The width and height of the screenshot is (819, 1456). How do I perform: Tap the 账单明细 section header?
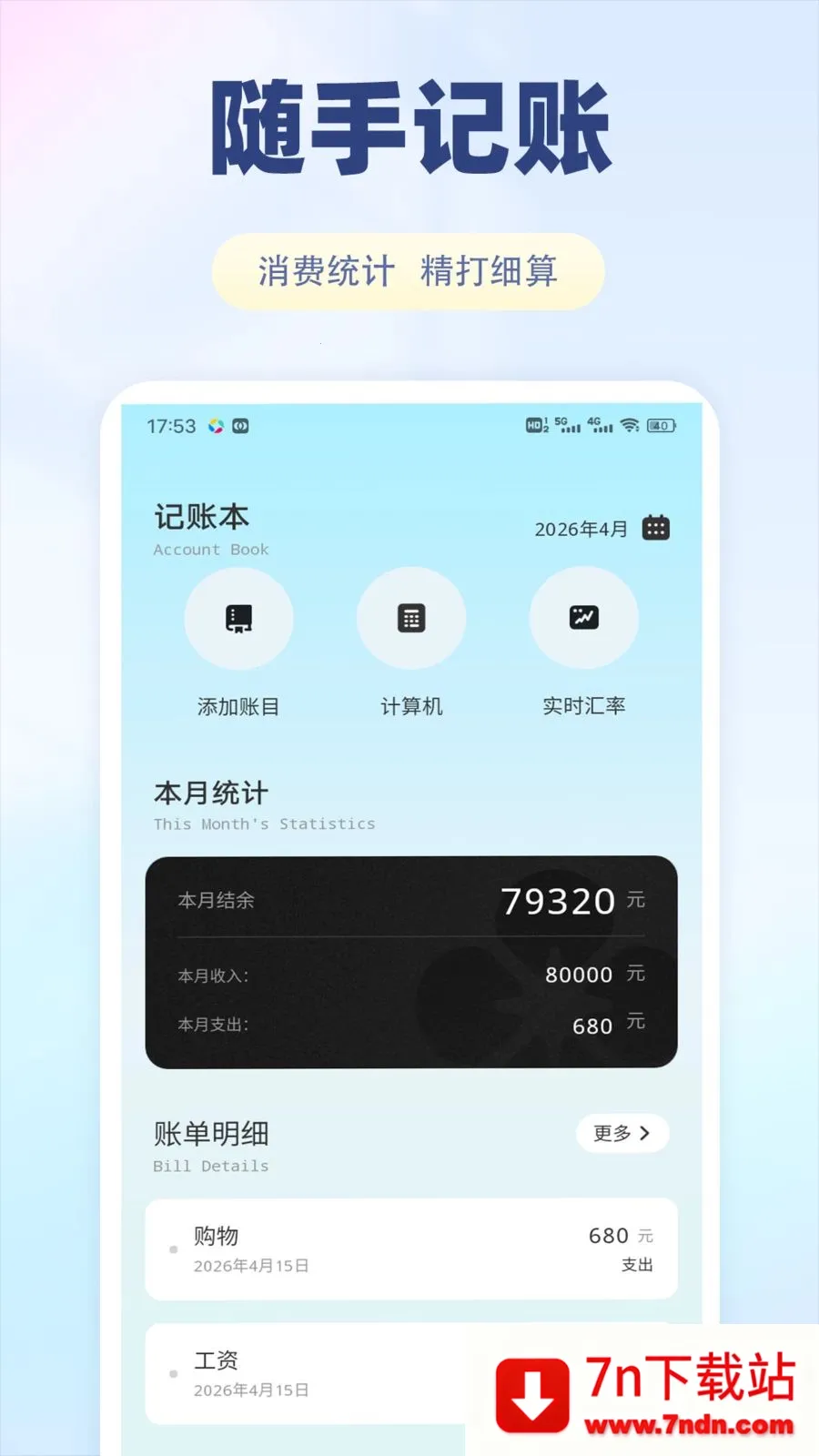[x=210, y=1134]
